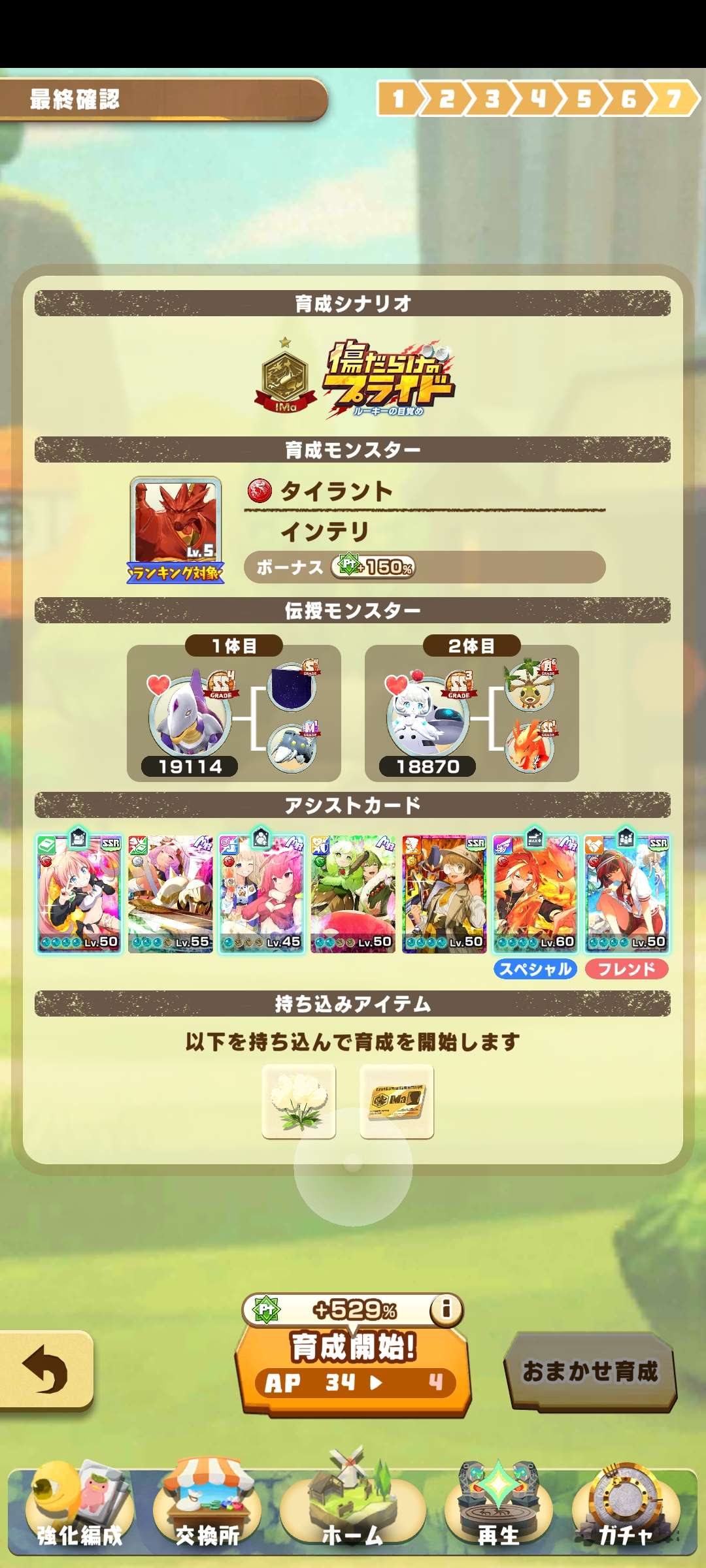Open the bonus info icon beside +529%
706x1568 pixels.
coord(446,1309)
